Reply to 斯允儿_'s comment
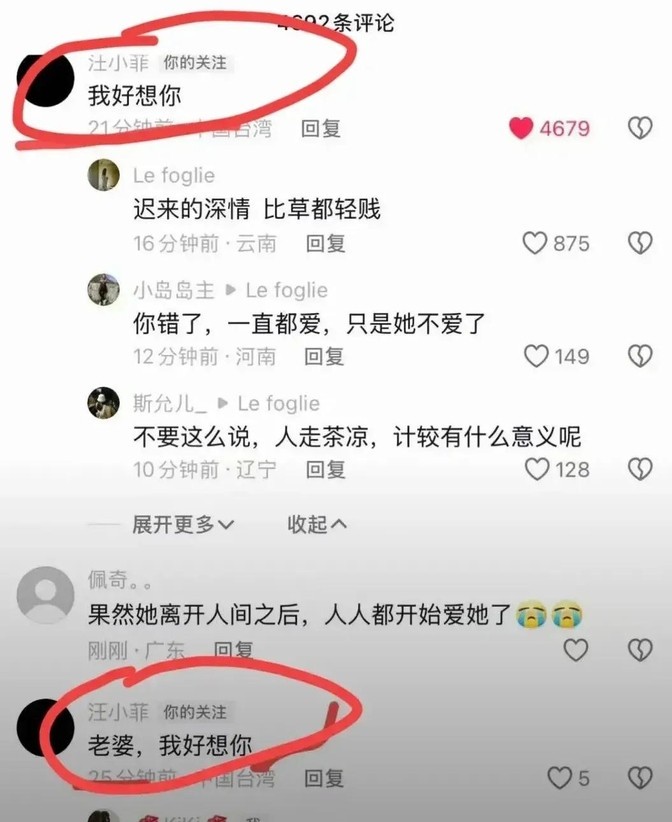Screen dimensions: 672x822 [x=326, y=469]
